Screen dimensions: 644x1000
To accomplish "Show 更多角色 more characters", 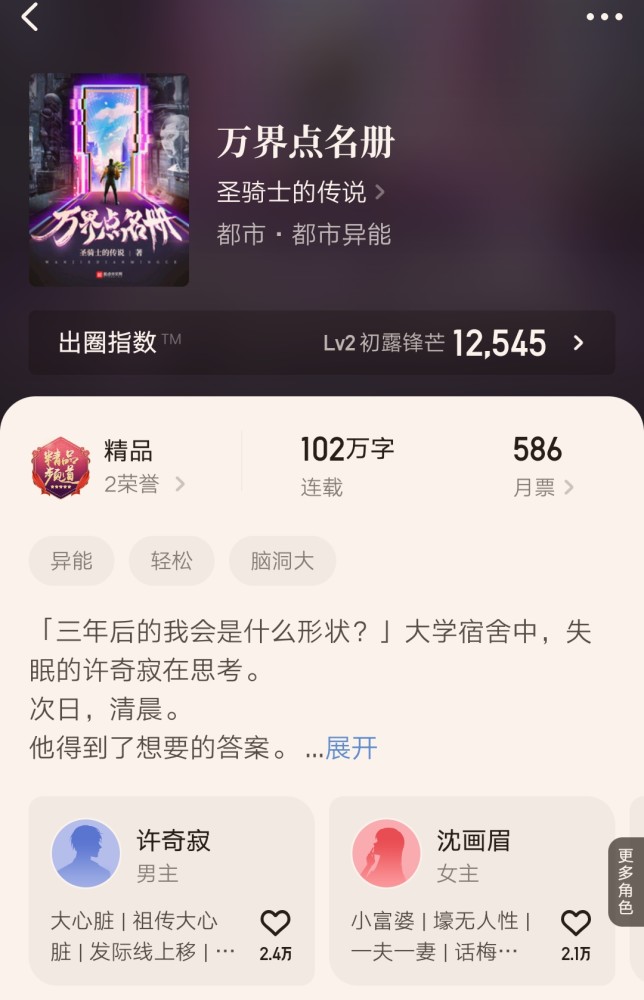I will tap(626, 882).
